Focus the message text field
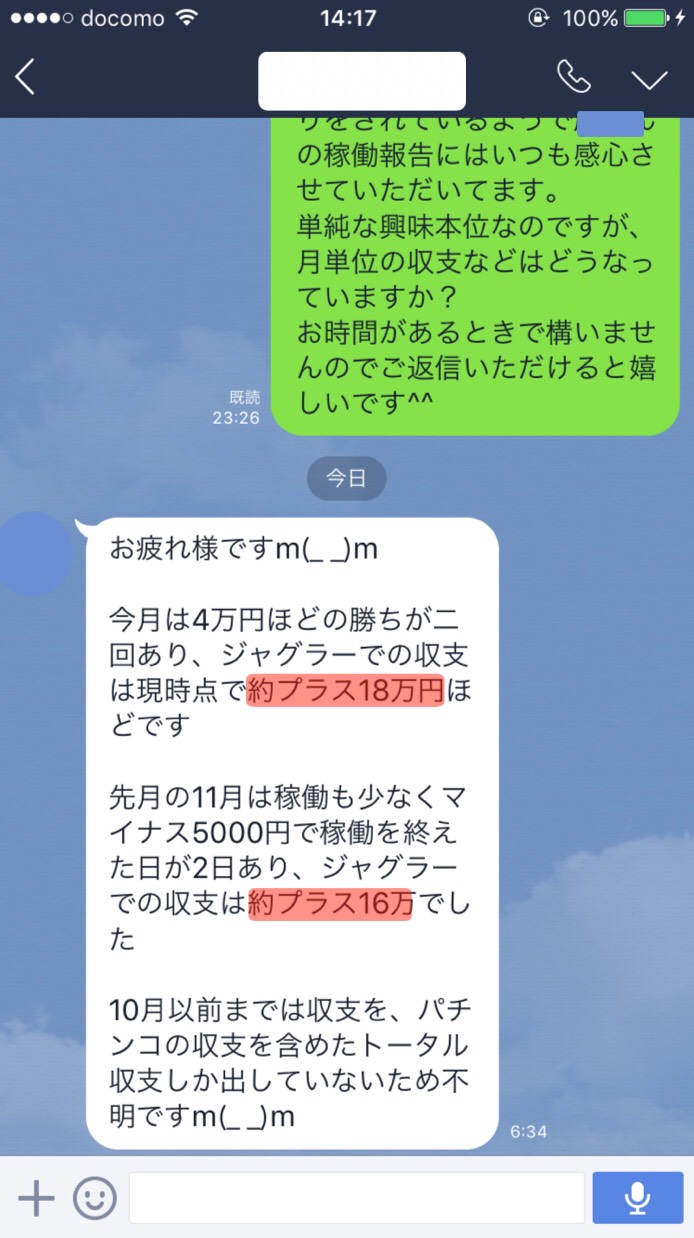This screenshot has width=694, height=1238. point(356,1197)
